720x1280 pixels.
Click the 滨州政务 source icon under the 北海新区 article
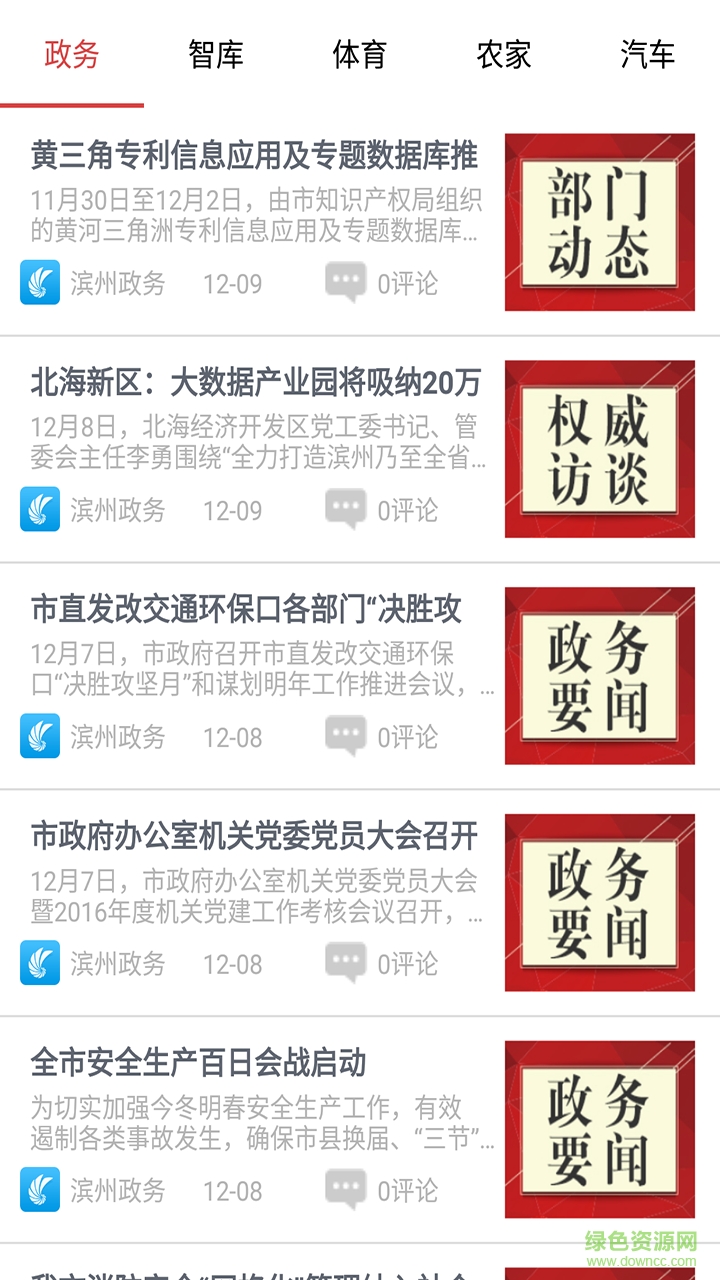tap(37, 511)
